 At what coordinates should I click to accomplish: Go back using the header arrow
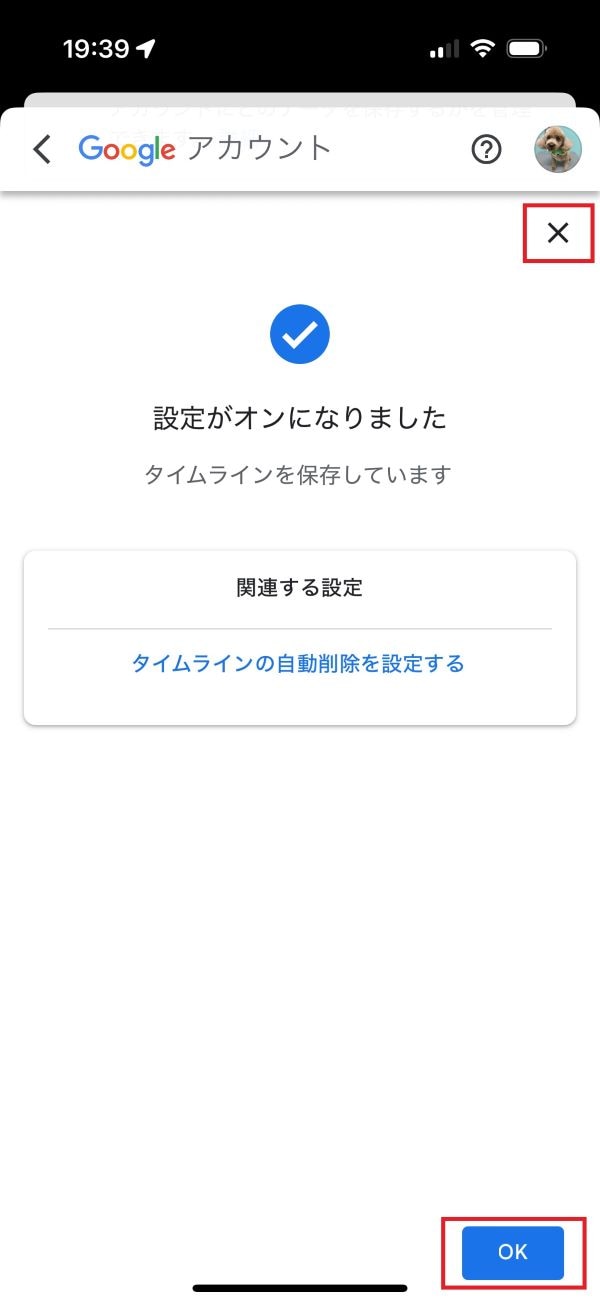pyautogui.click(x=42, y=150)
